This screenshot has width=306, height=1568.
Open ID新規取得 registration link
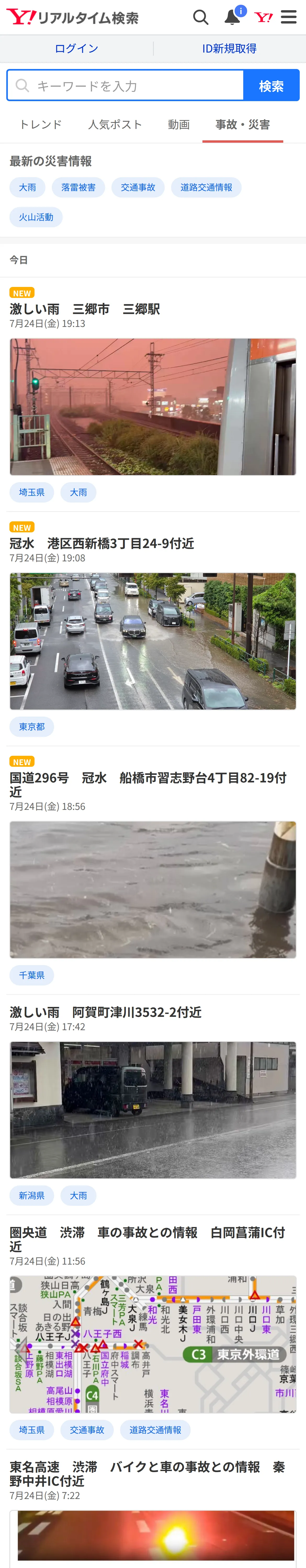[x=229, y=49]
